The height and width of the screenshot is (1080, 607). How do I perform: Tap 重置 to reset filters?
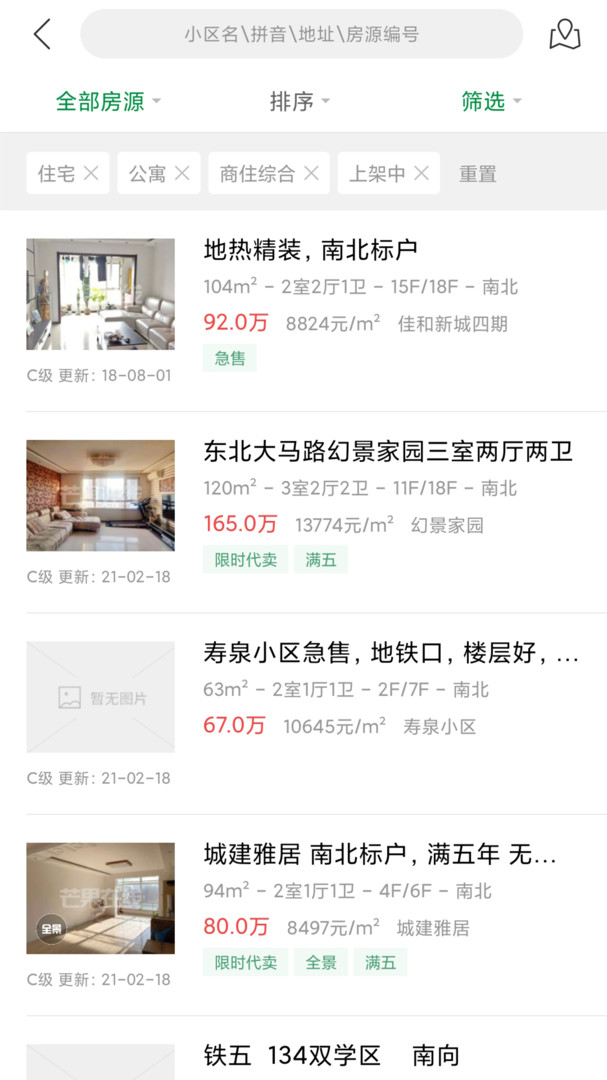tap(478, 174)
